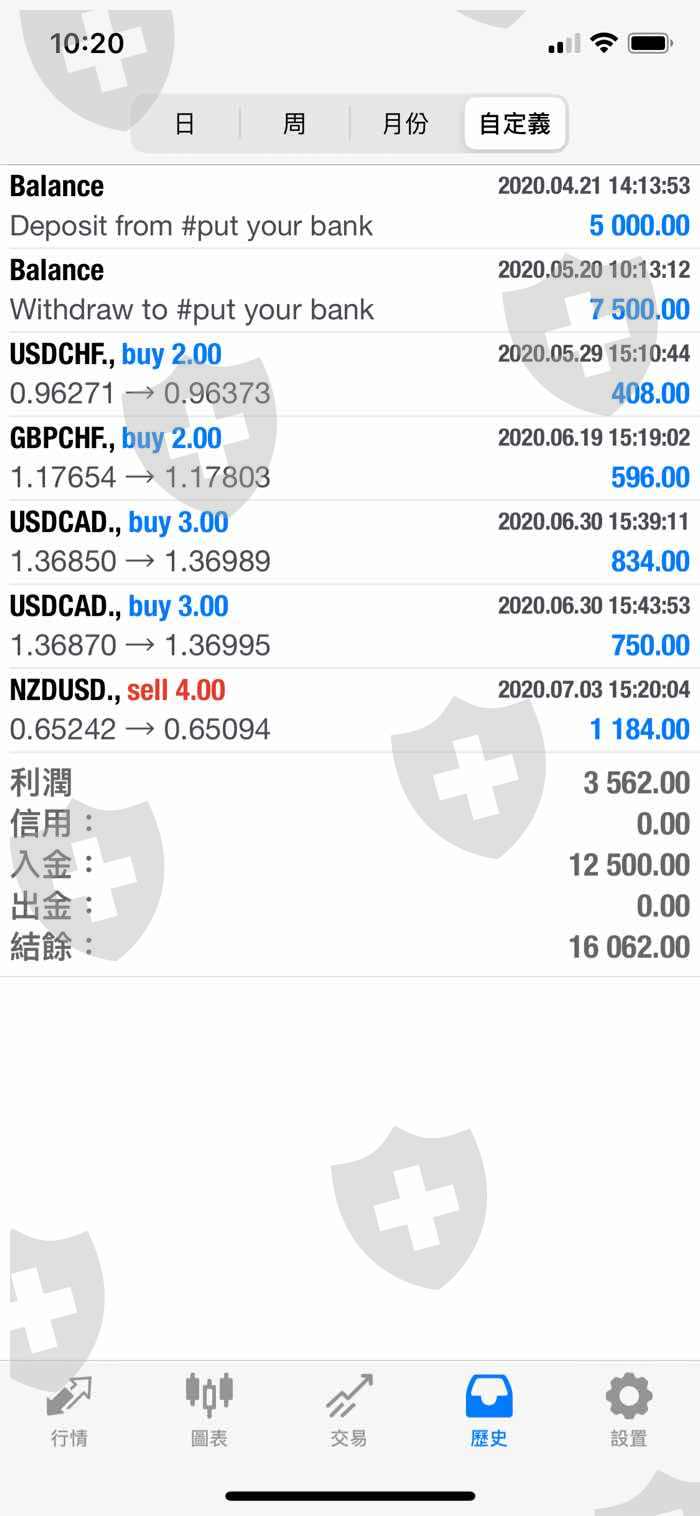View details of the GBPCHF buy trade
The height and width of the screenshot is (1516, 700).
coord(350,458)
